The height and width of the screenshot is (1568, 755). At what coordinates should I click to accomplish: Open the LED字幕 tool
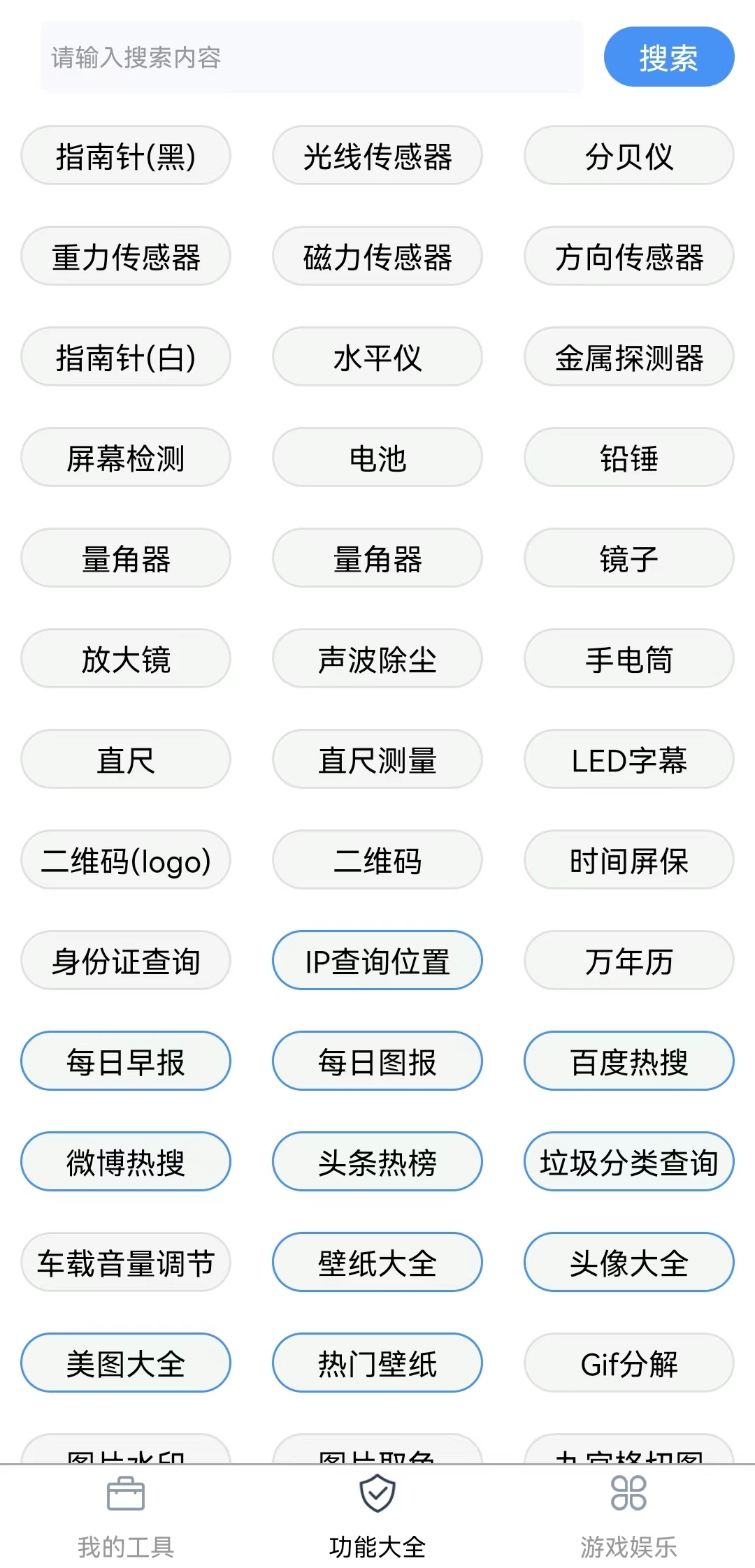[x=629, y=760]
